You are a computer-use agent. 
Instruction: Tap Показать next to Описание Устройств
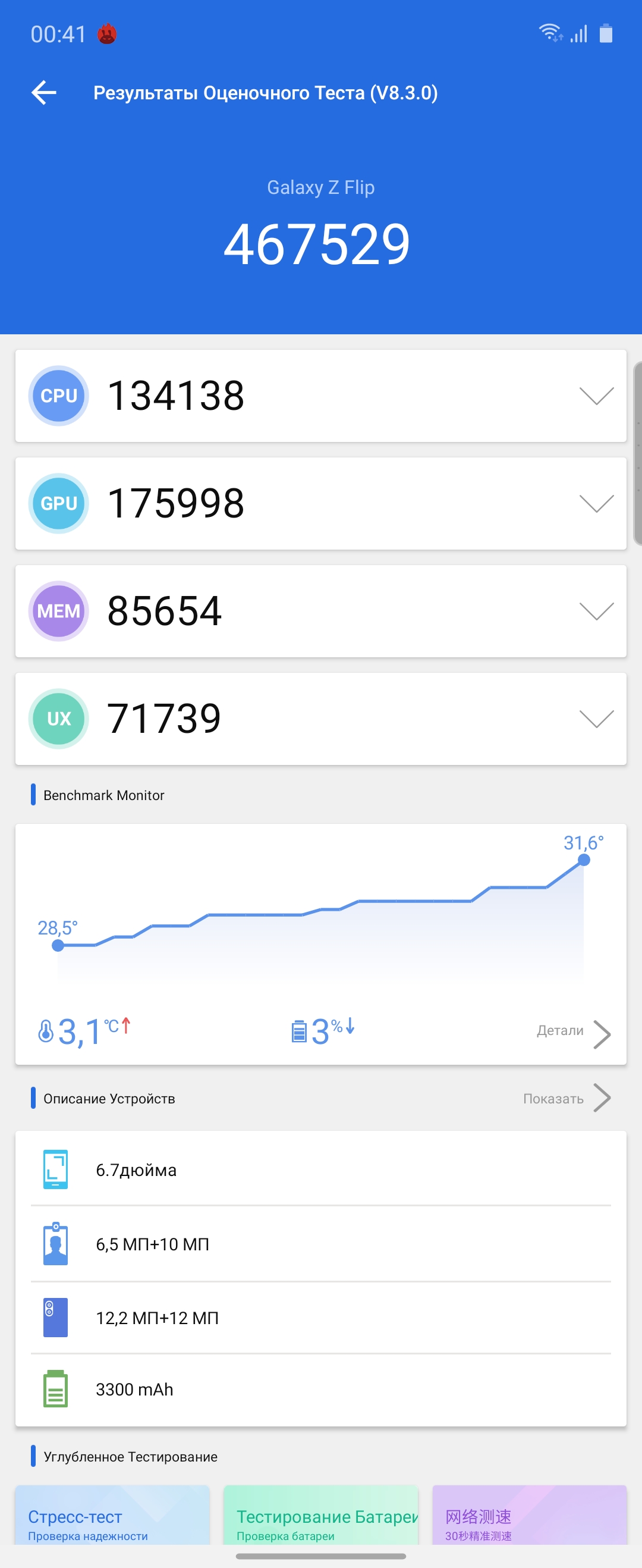(x=567, y=1098)
